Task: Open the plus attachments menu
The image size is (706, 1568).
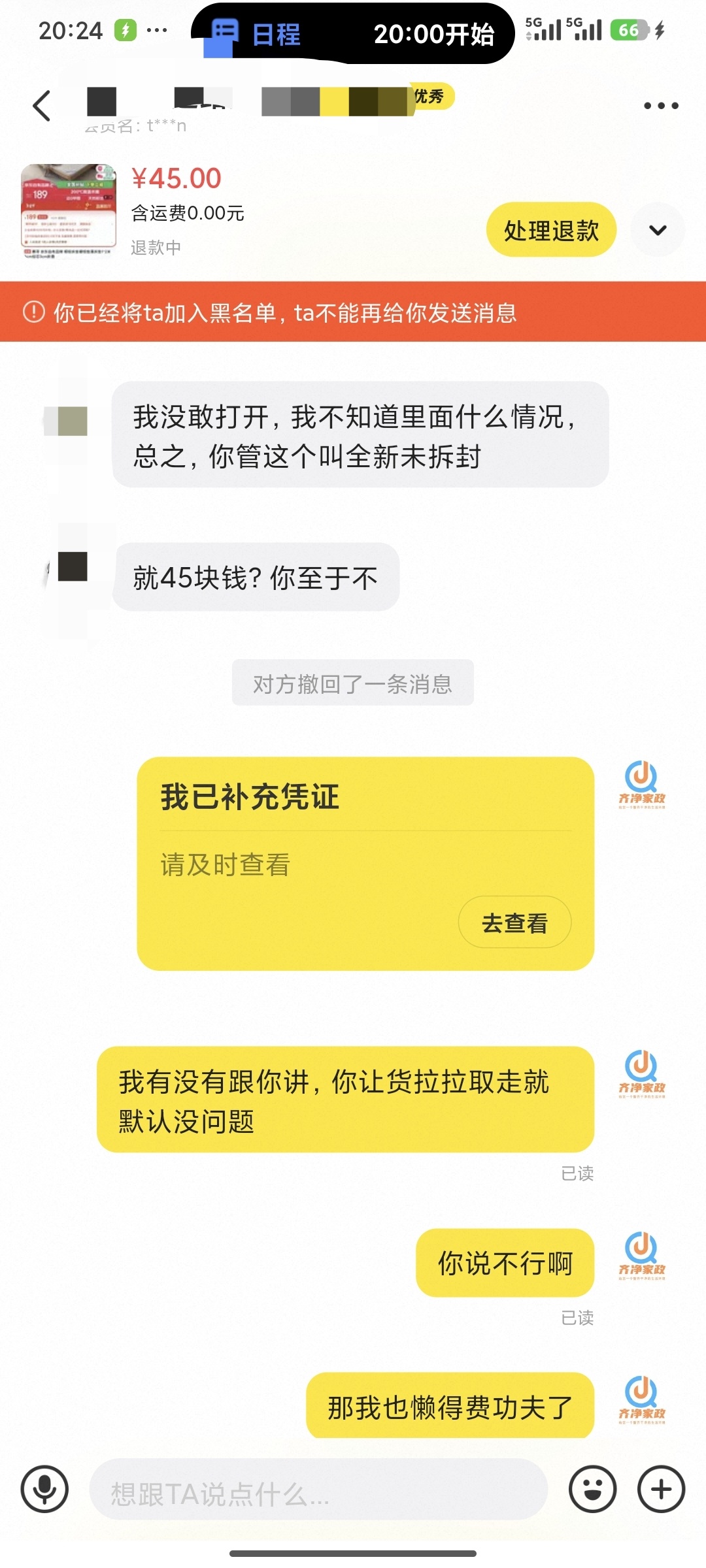Action: point(661,1489)
